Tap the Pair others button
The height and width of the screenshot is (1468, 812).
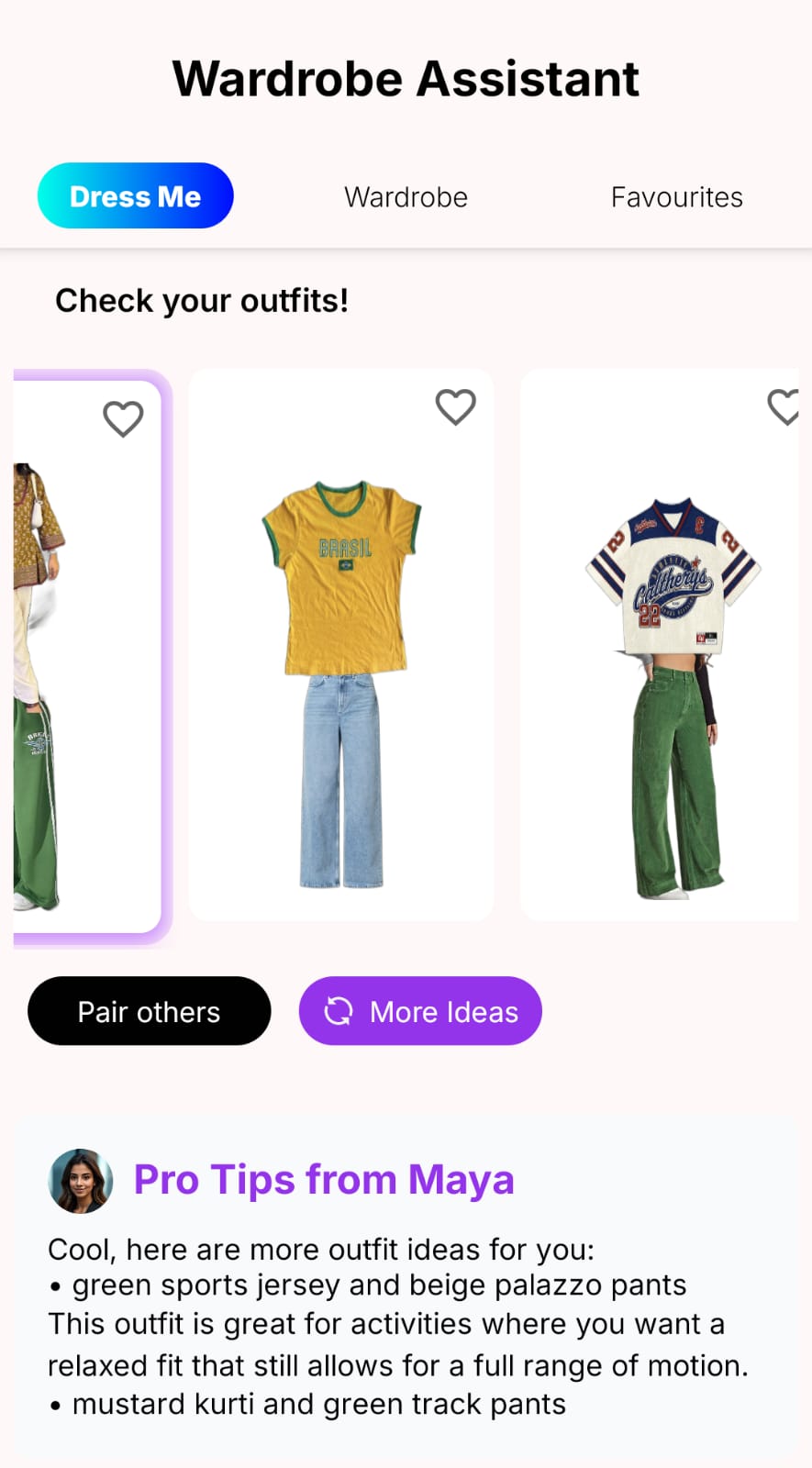click(x=150, y=1011)
